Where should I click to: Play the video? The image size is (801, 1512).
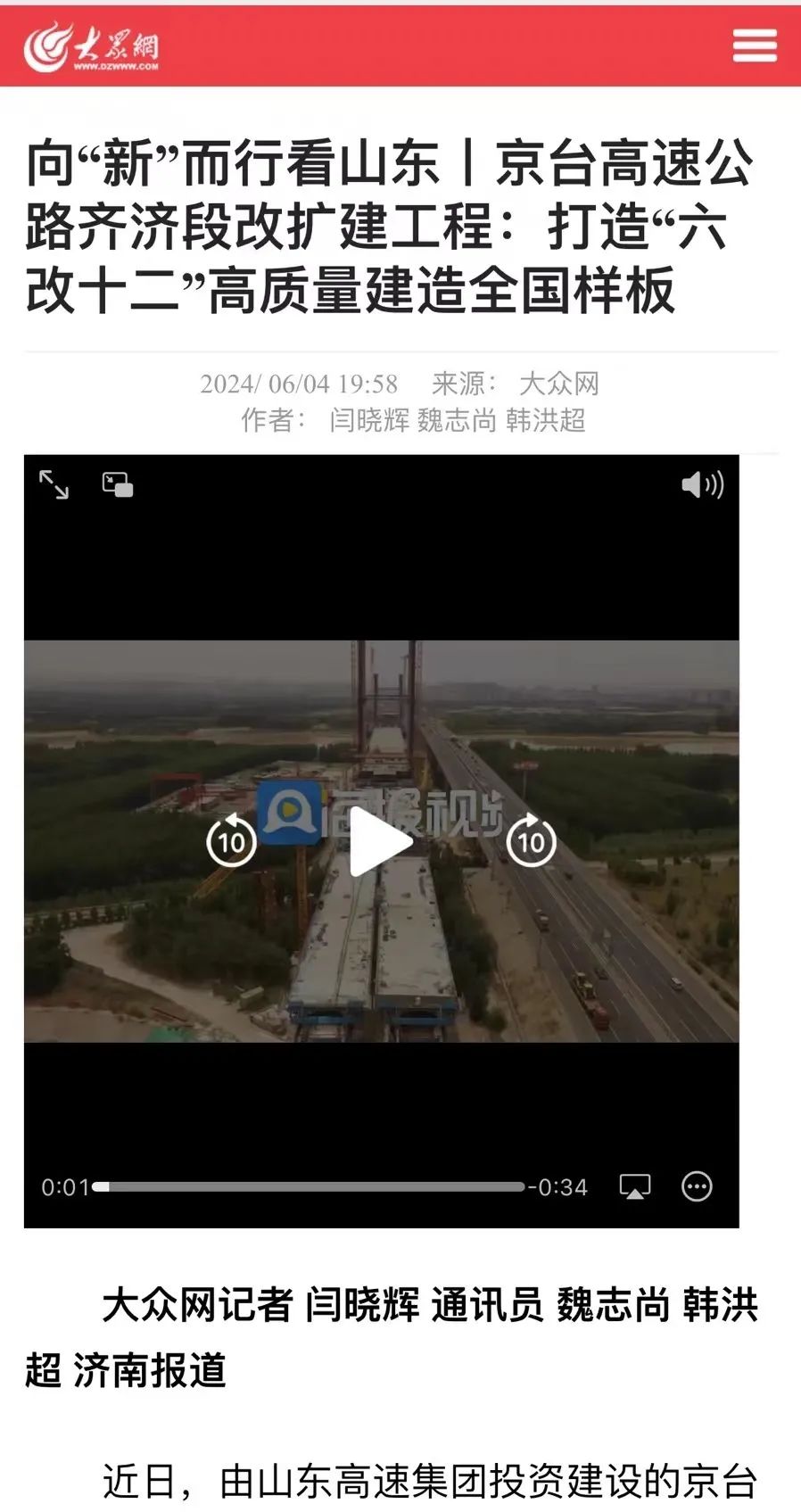tap(381, 840)
